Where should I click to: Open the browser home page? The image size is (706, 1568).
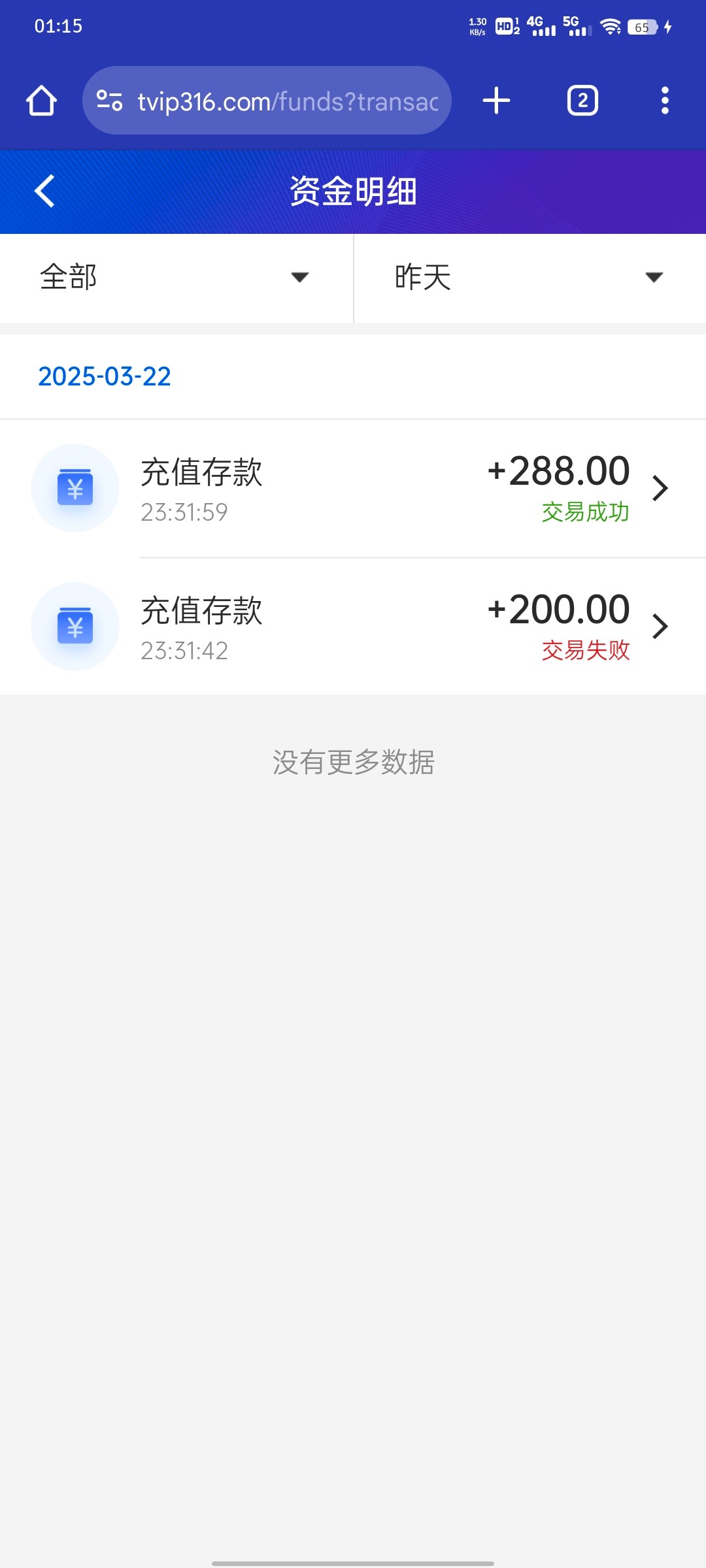tap(41, 101)
